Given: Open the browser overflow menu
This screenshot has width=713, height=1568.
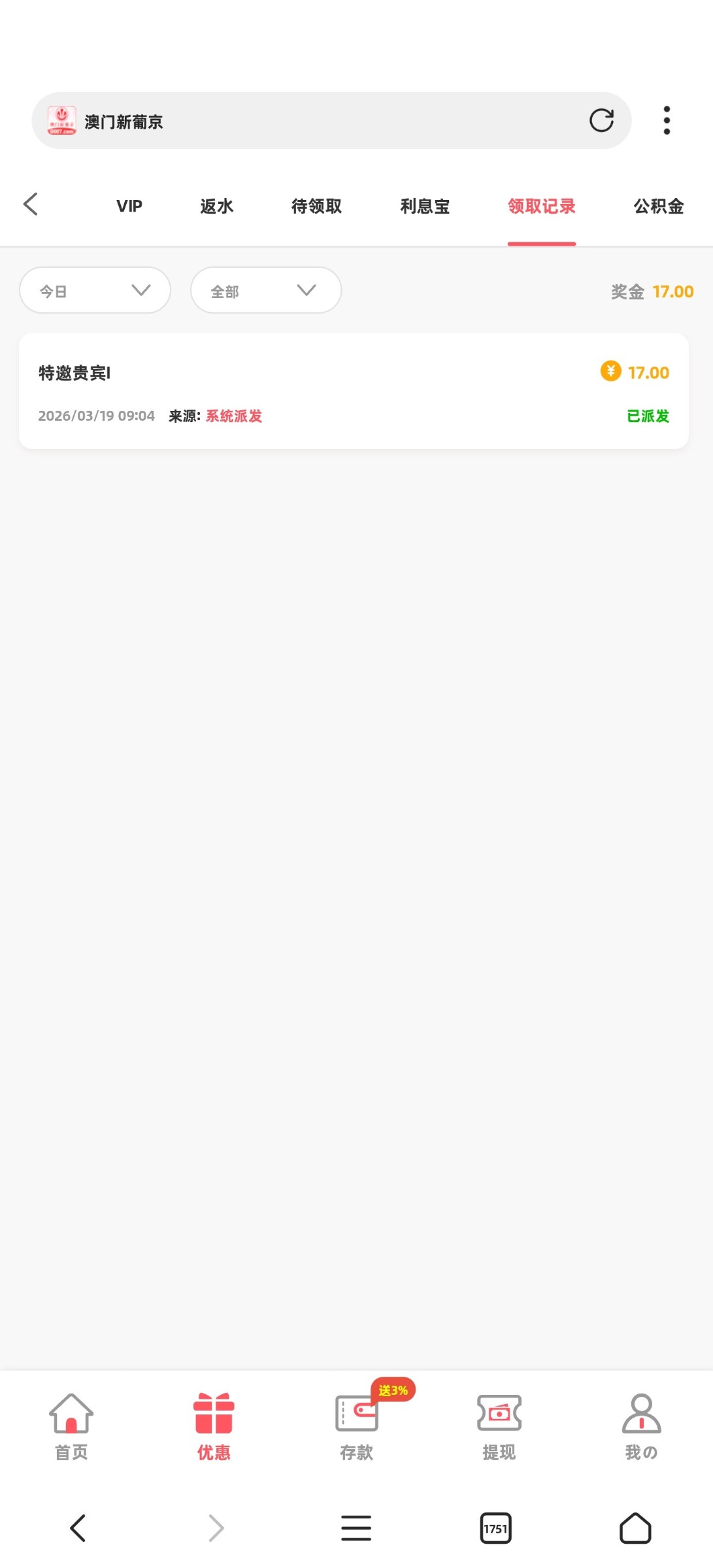Looking at the screenshot, I should (x=666, y=120).
